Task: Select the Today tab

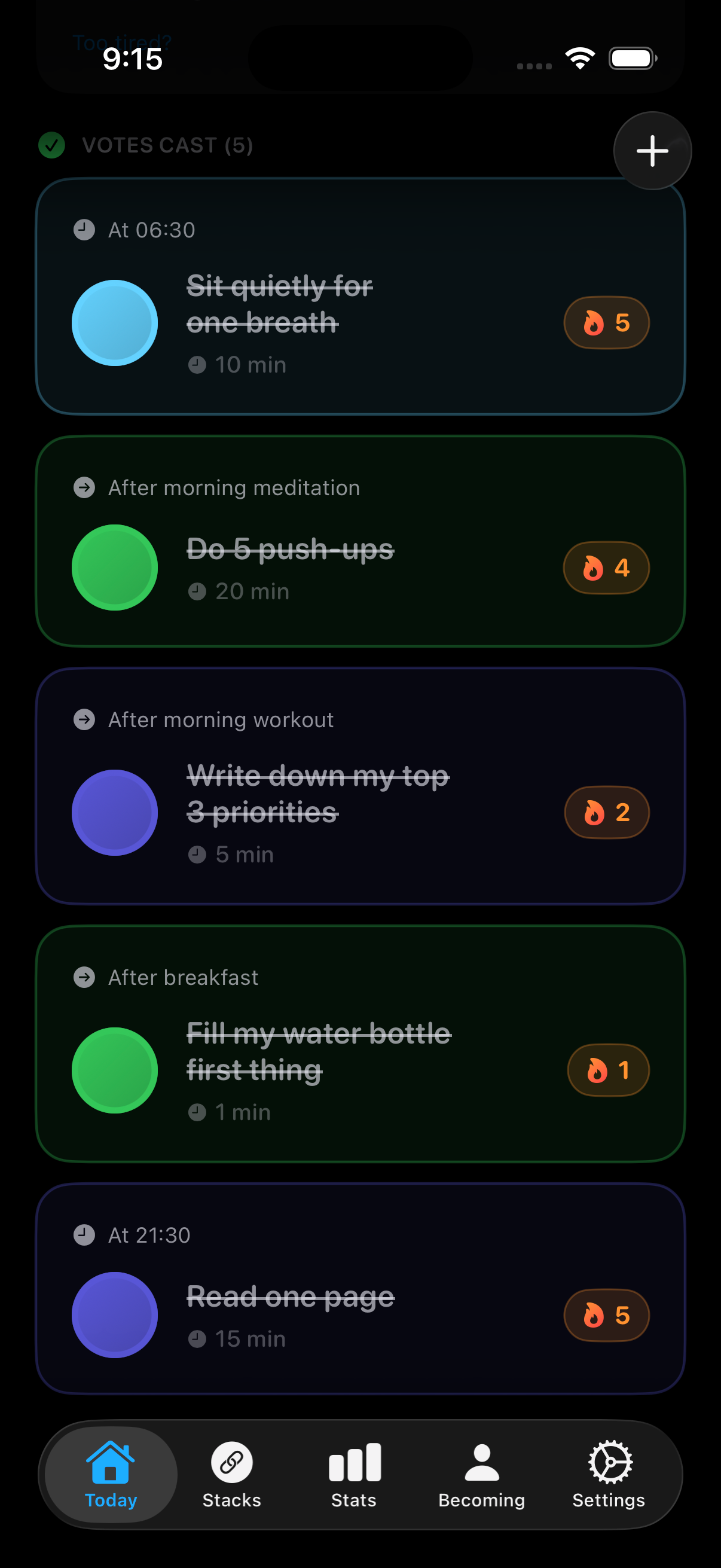Action: (x=111, y=1474)
